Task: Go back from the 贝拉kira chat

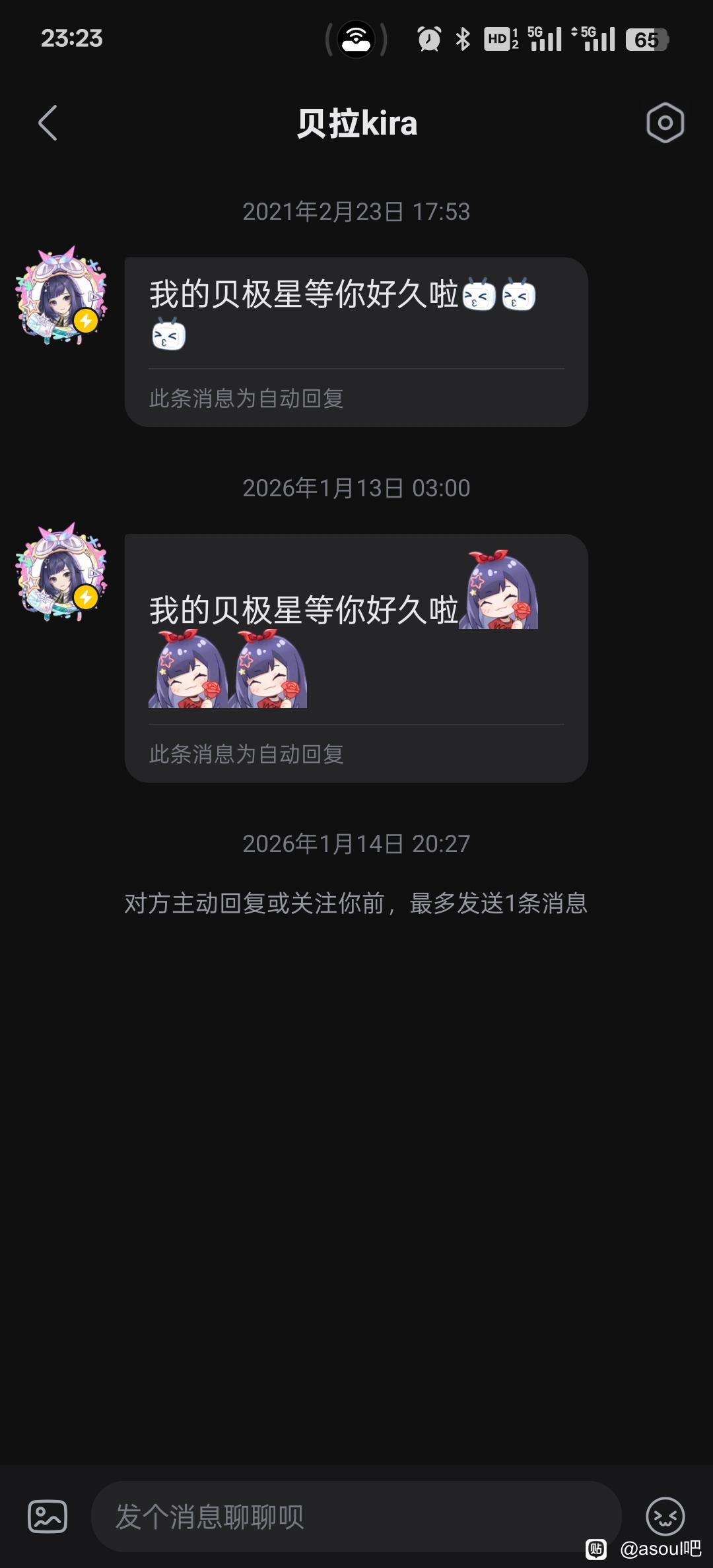Action: pyautogui.click(x=48, y=123)
